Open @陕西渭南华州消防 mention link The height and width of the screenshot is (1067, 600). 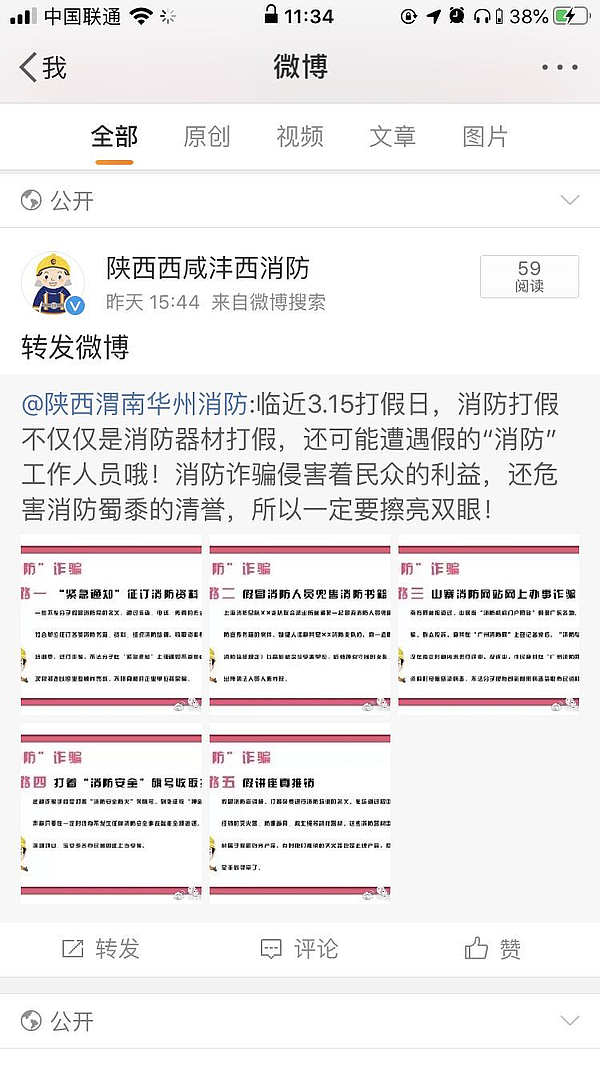135,405
